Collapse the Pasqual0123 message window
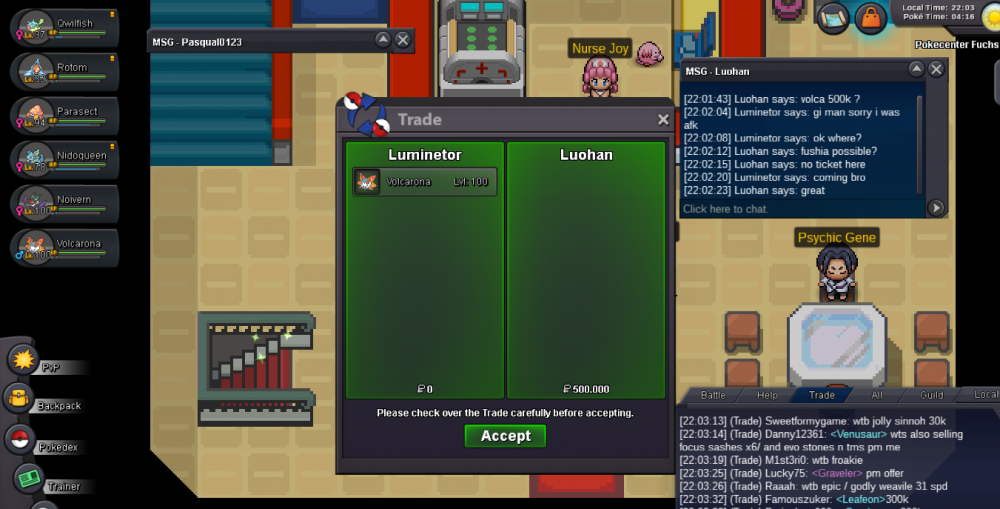1000x509 pixels. click(383, 40)
